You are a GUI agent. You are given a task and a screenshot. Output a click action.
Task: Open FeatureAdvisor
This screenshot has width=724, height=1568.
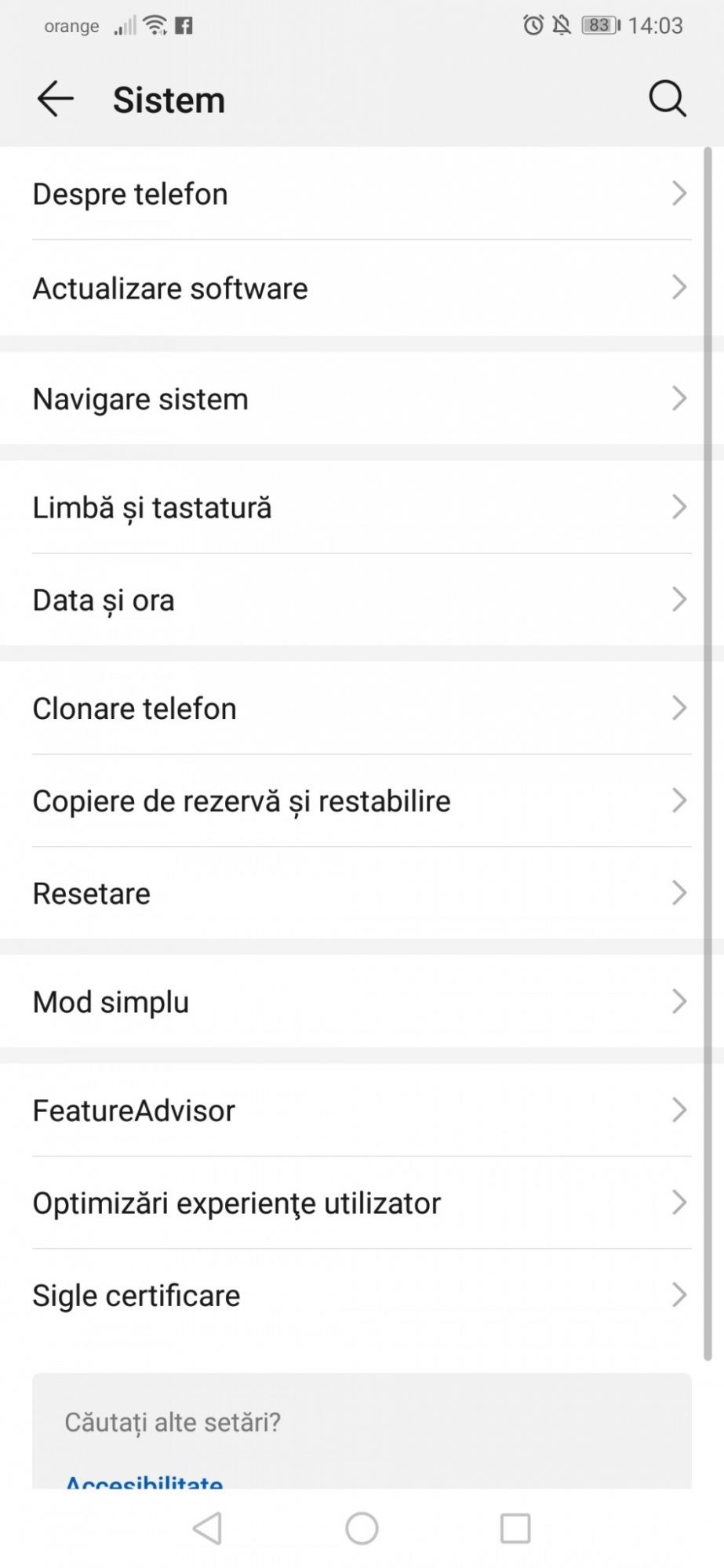click(x=361, y=1110)
